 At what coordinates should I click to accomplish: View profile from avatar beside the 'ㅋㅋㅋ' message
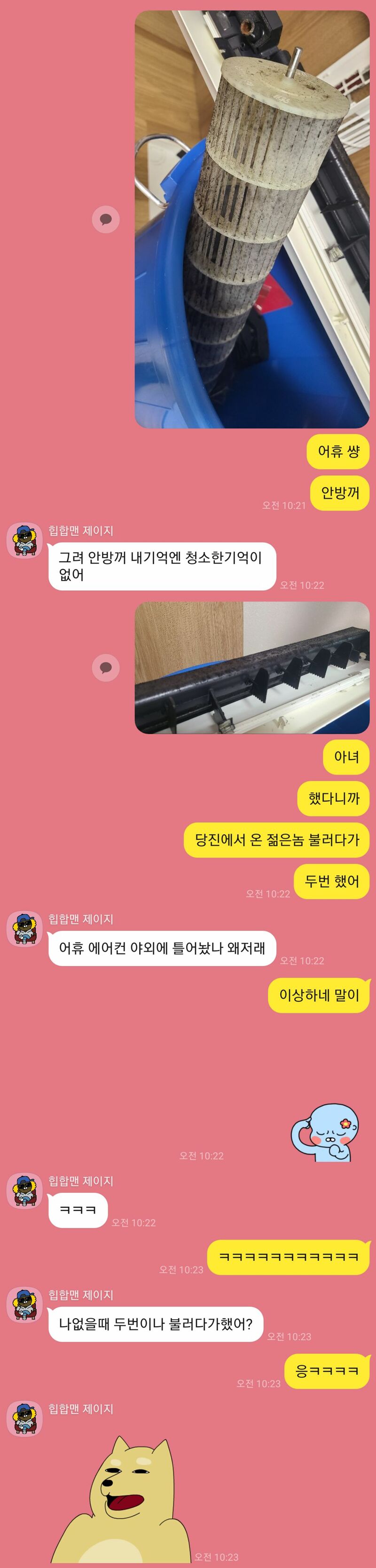[x=24, y=1191]
